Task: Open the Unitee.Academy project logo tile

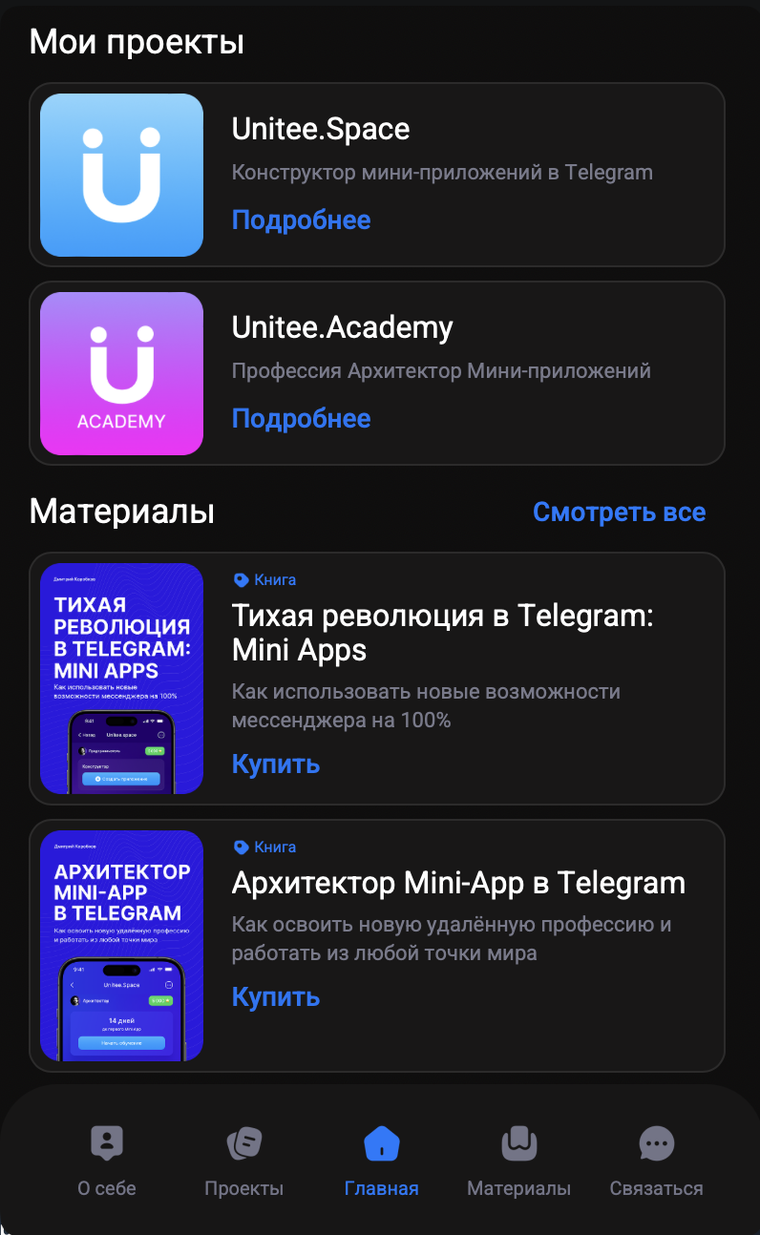Action: 122,373
